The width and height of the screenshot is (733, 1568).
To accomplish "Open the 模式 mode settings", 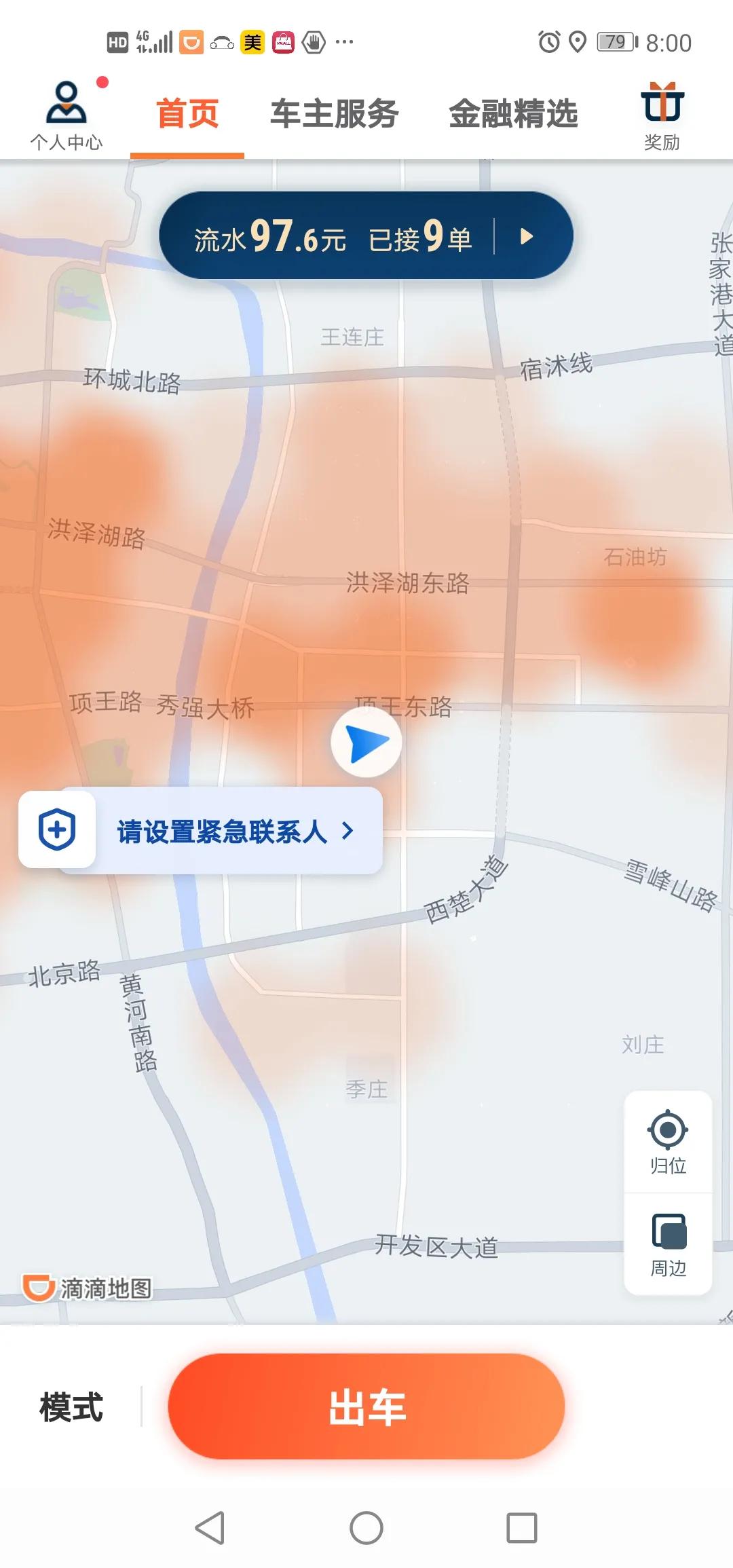I will [71, 1406].
